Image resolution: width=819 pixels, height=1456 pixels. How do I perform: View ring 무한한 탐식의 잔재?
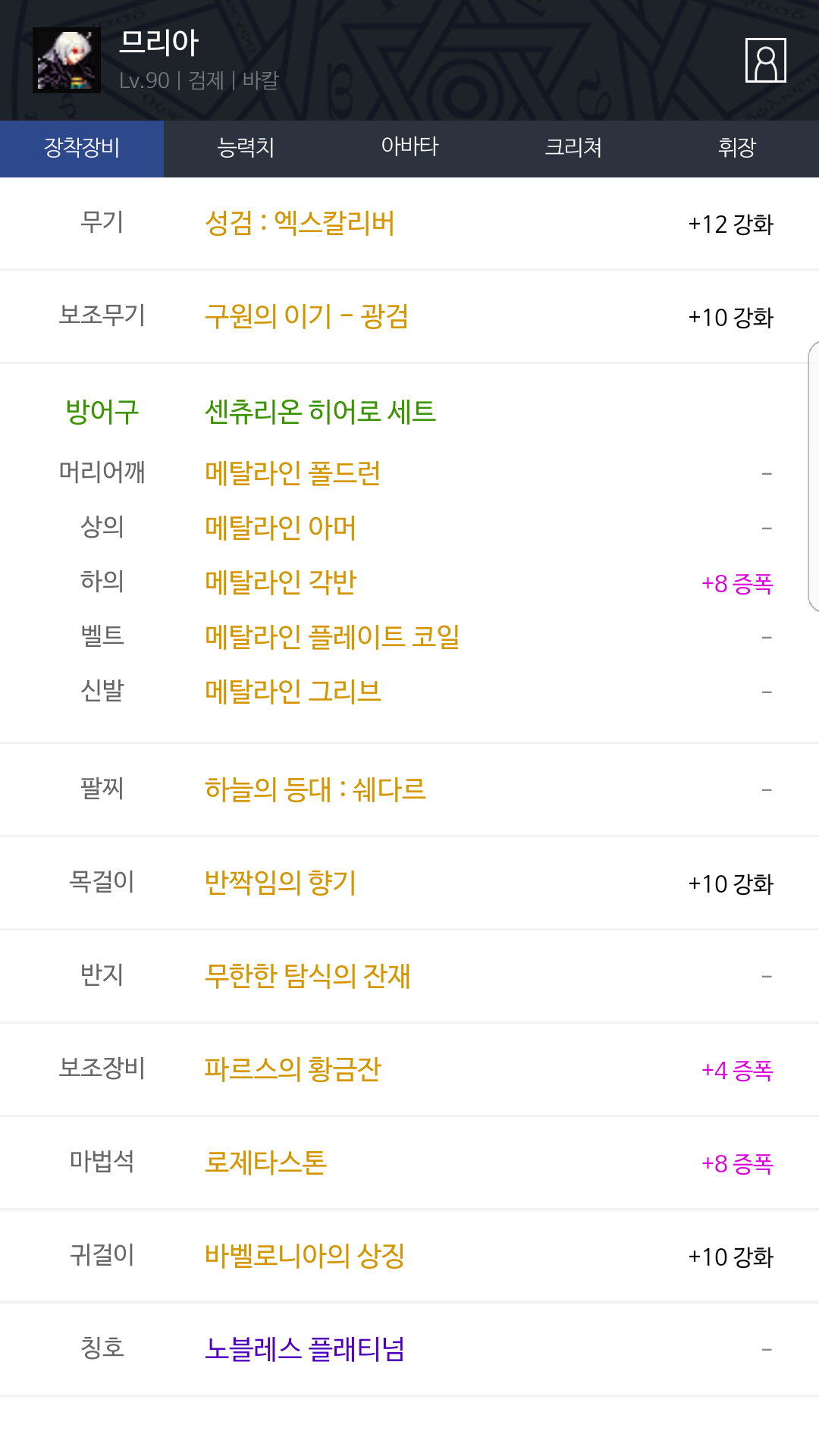click(x=307, y=976)
